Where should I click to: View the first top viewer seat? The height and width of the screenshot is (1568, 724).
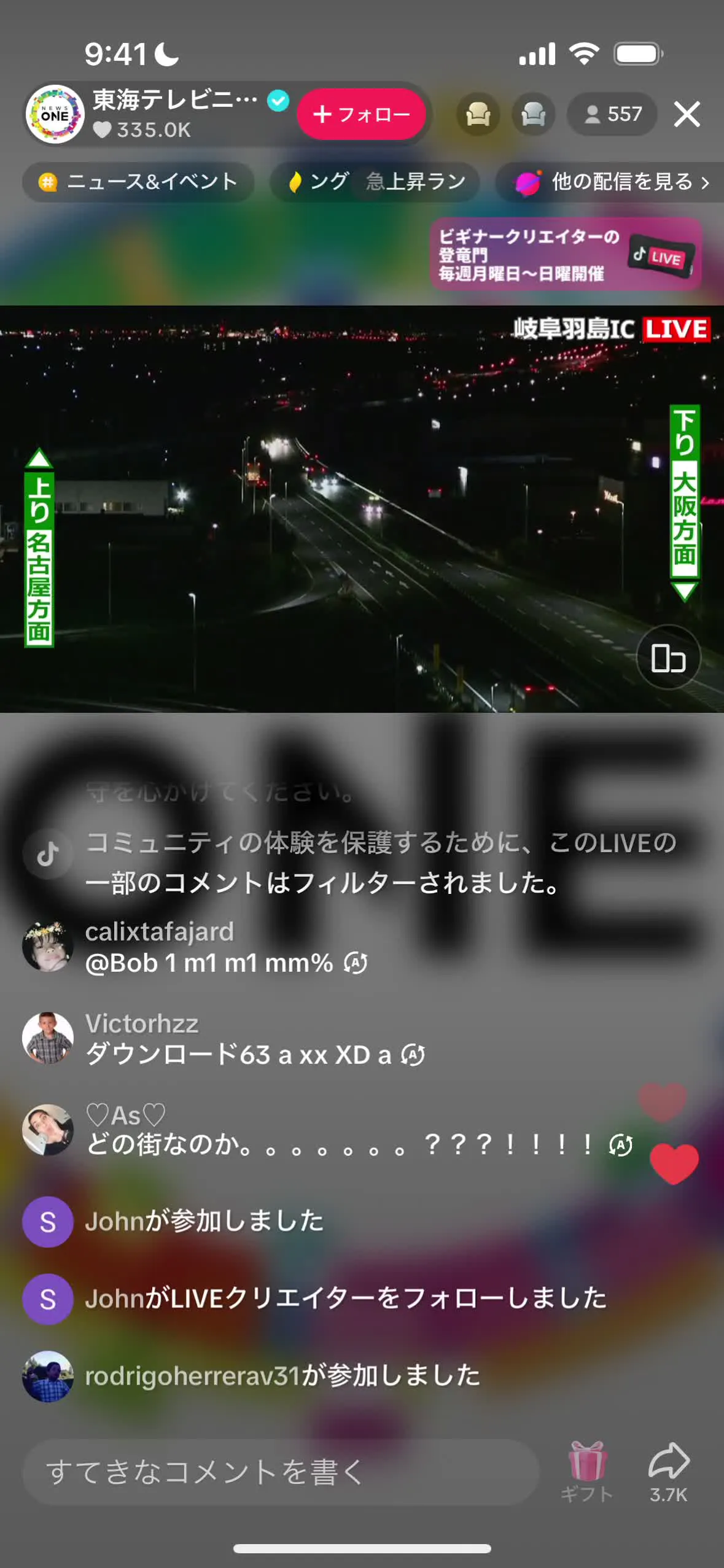click(x=478, y=114)
